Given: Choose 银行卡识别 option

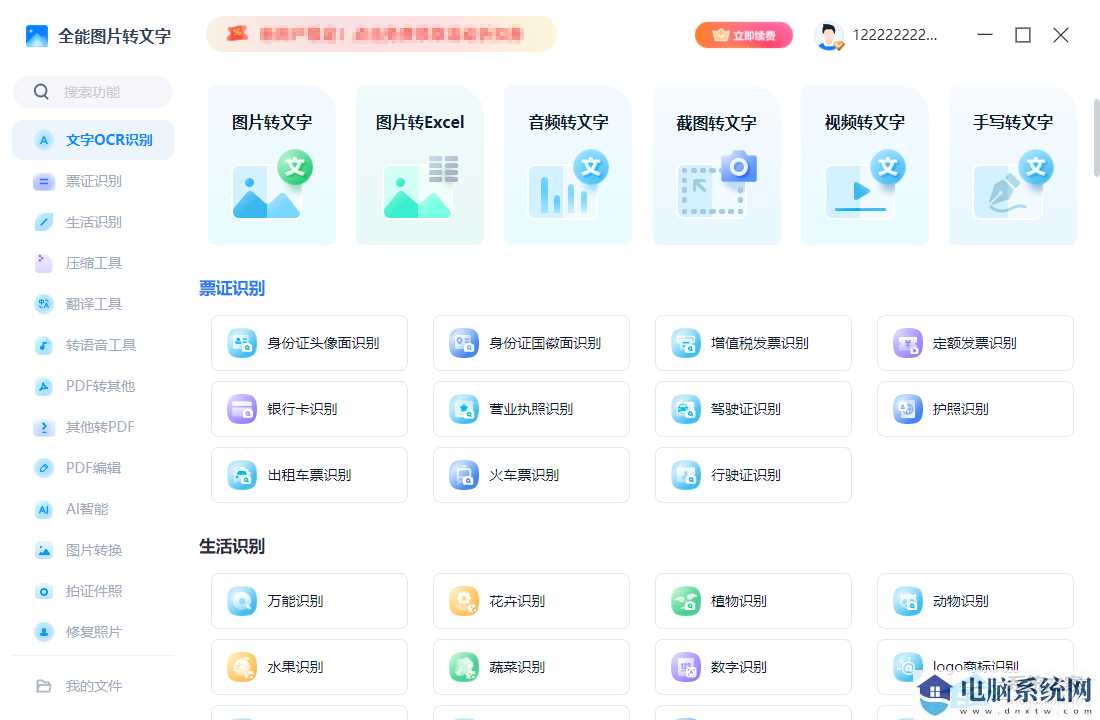Looking at the screenshot, I should click(309, 409).
